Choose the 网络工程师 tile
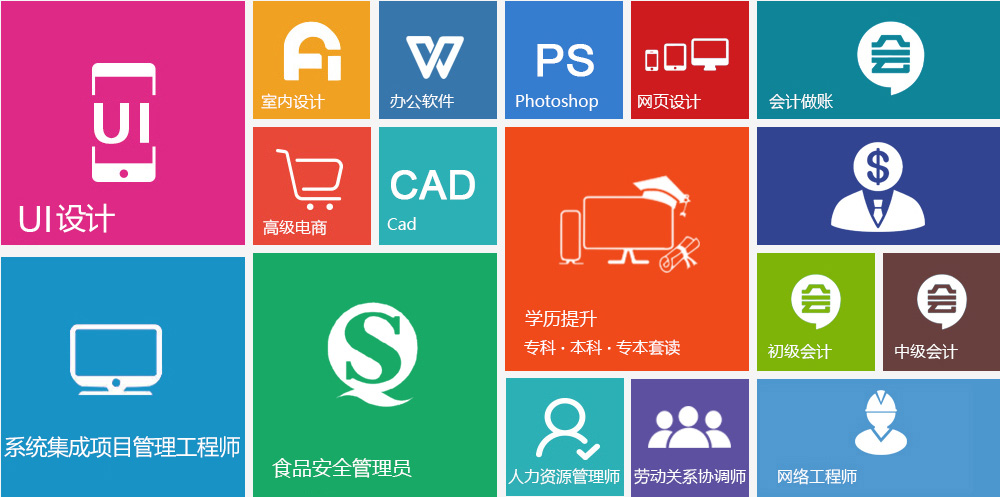 tap(877, 437)
